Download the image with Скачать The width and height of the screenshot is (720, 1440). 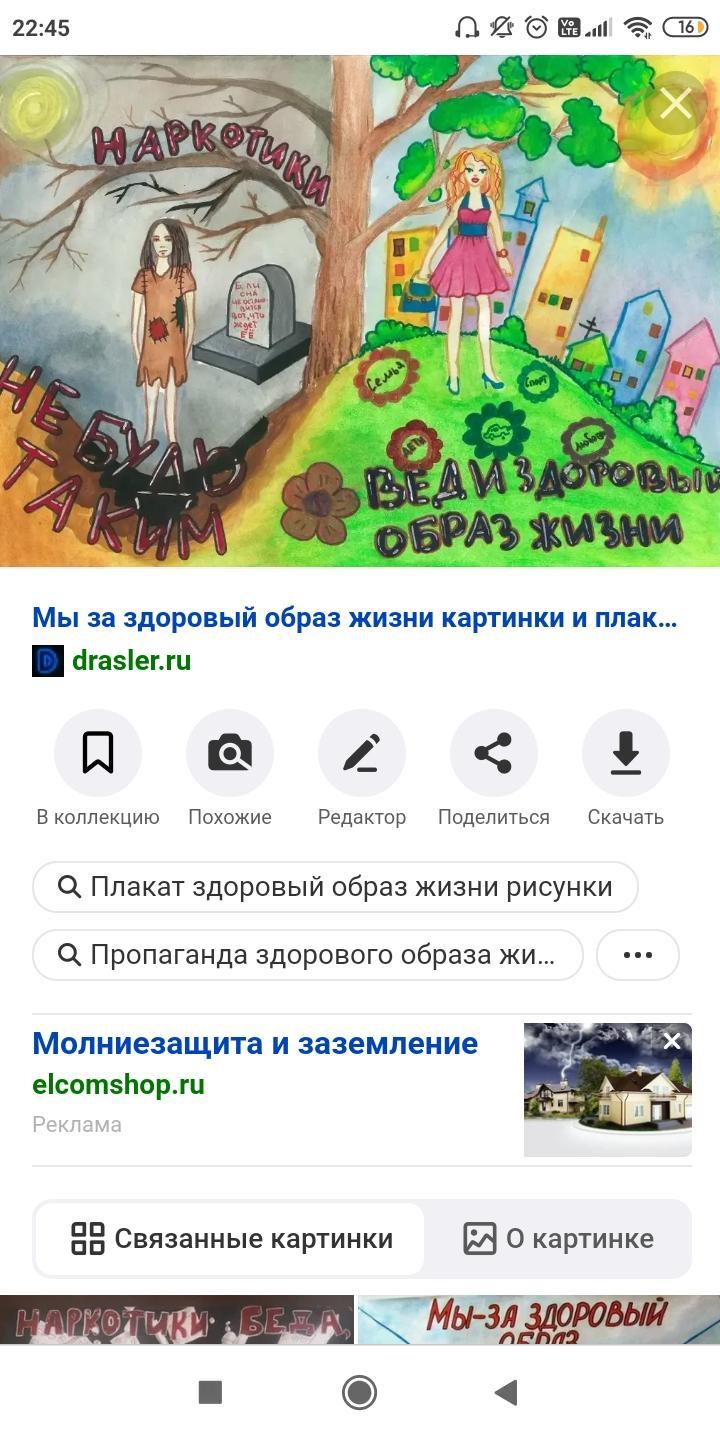tap(626, 753)
